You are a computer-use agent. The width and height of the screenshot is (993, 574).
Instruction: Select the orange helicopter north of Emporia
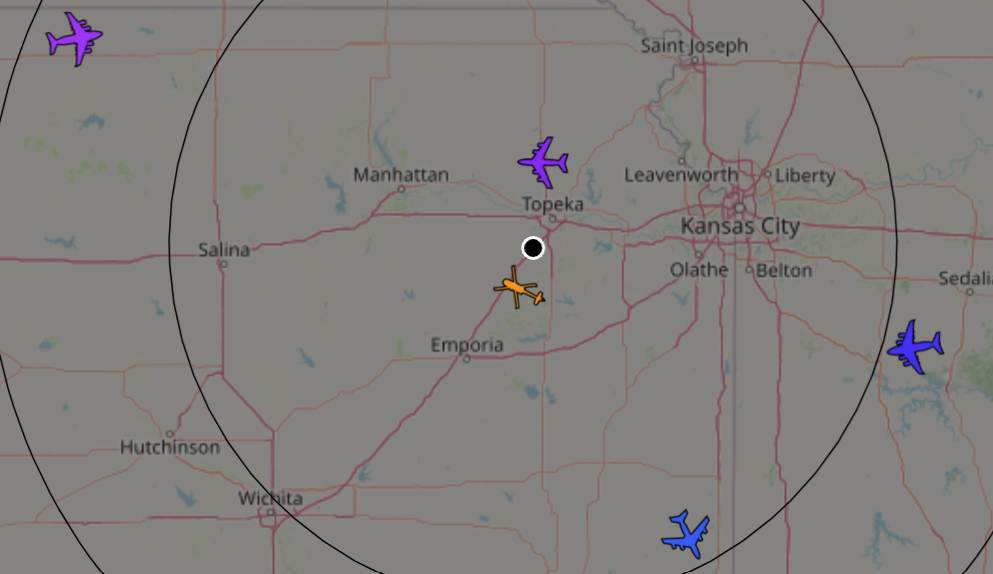518,289
